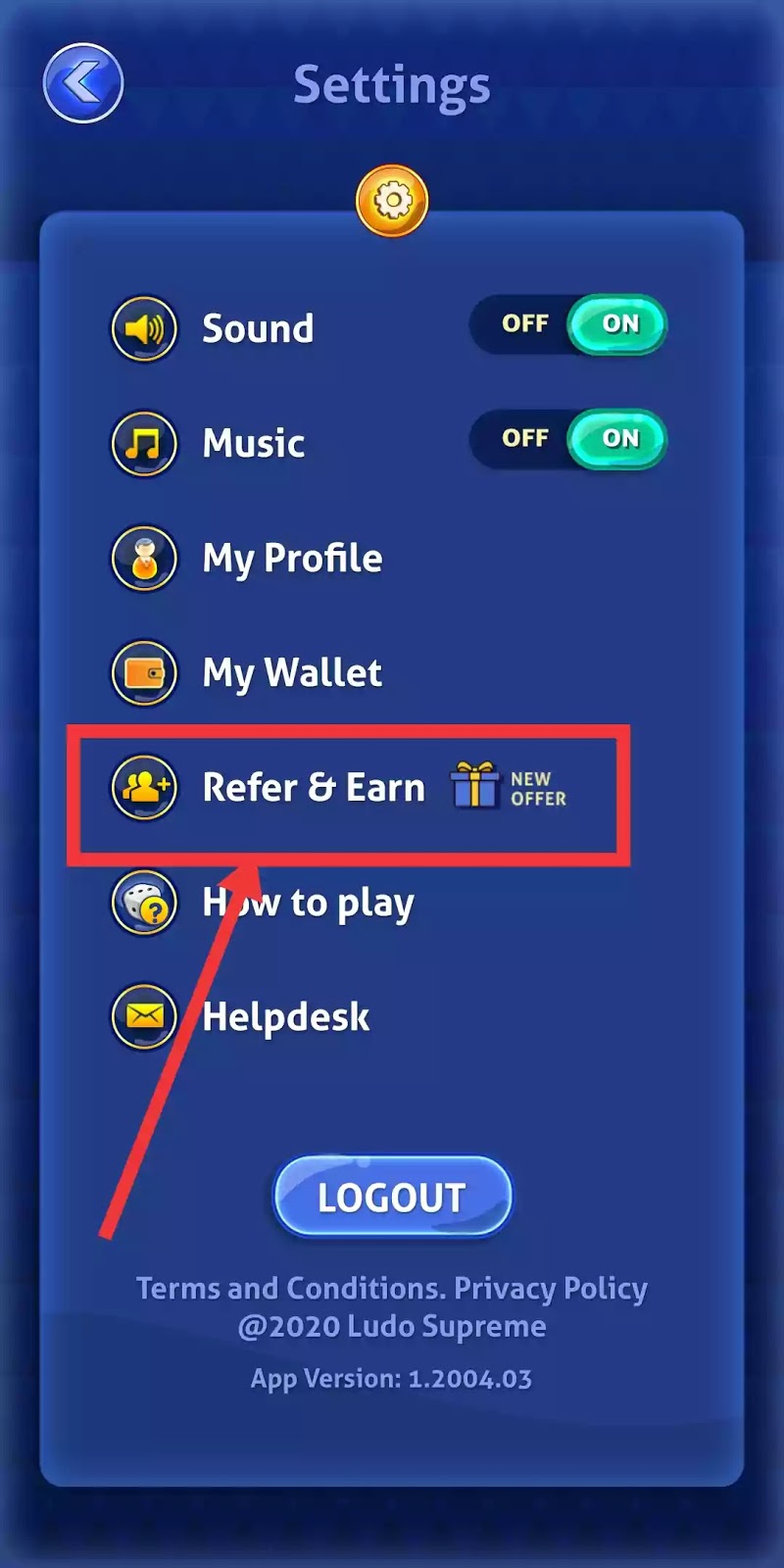
Task: Tap the LOGOUT button
Action: 392,1197
